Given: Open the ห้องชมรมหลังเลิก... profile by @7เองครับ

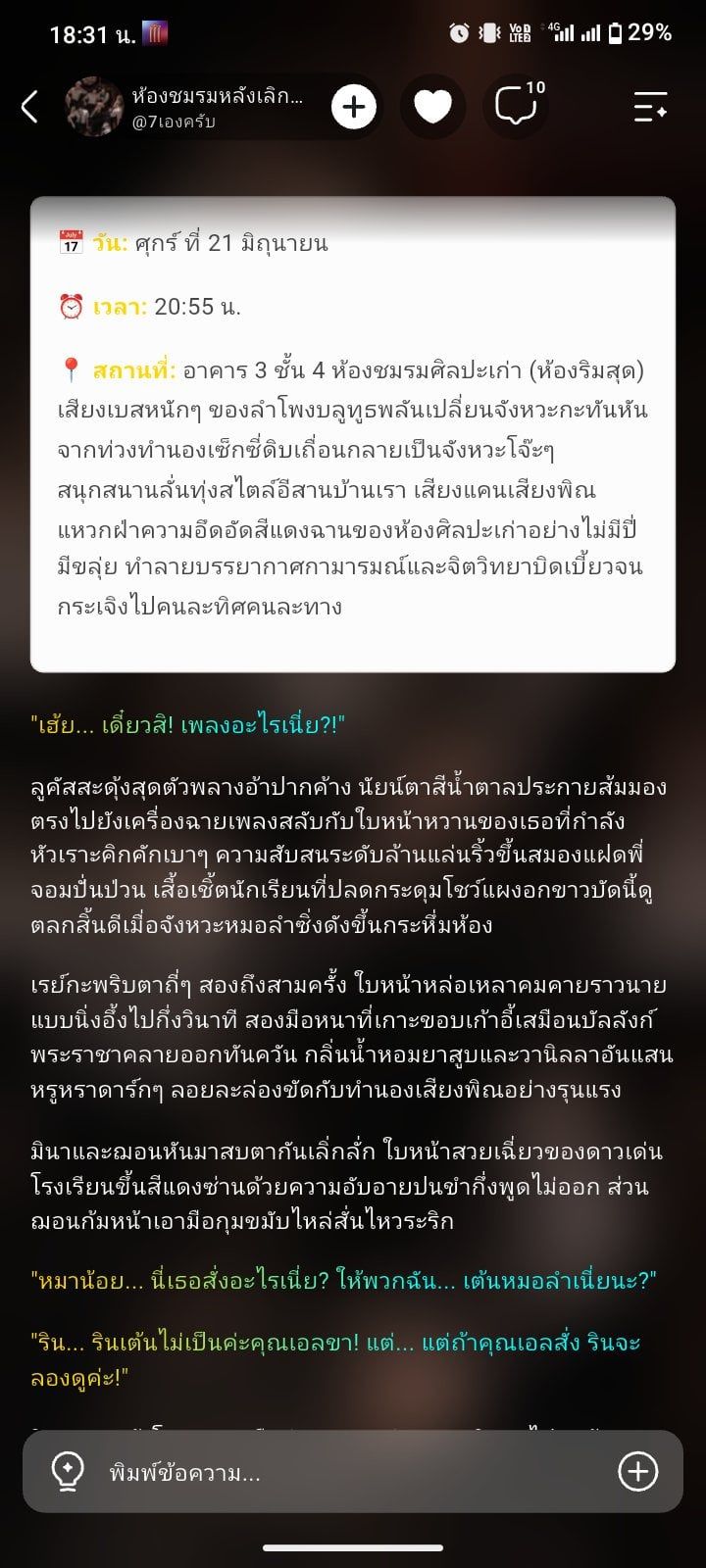Looking at the screenshot, I should tap(191, 107).
